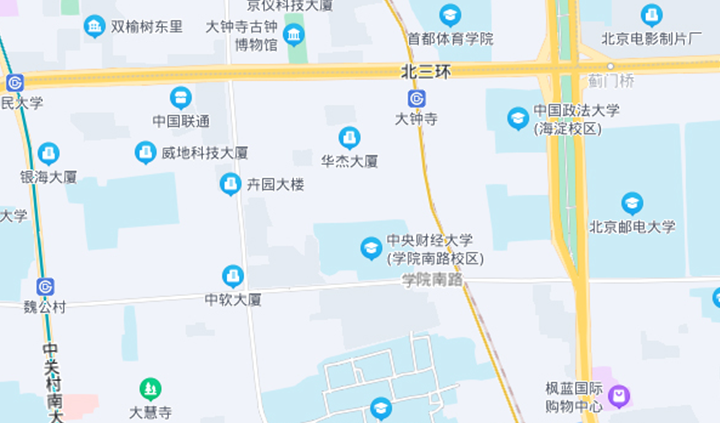Open 大钟寺古钟博物馆 museum marker
This screenshot has width=720, height=423.
pyautogui.click(x=293, y=36)
